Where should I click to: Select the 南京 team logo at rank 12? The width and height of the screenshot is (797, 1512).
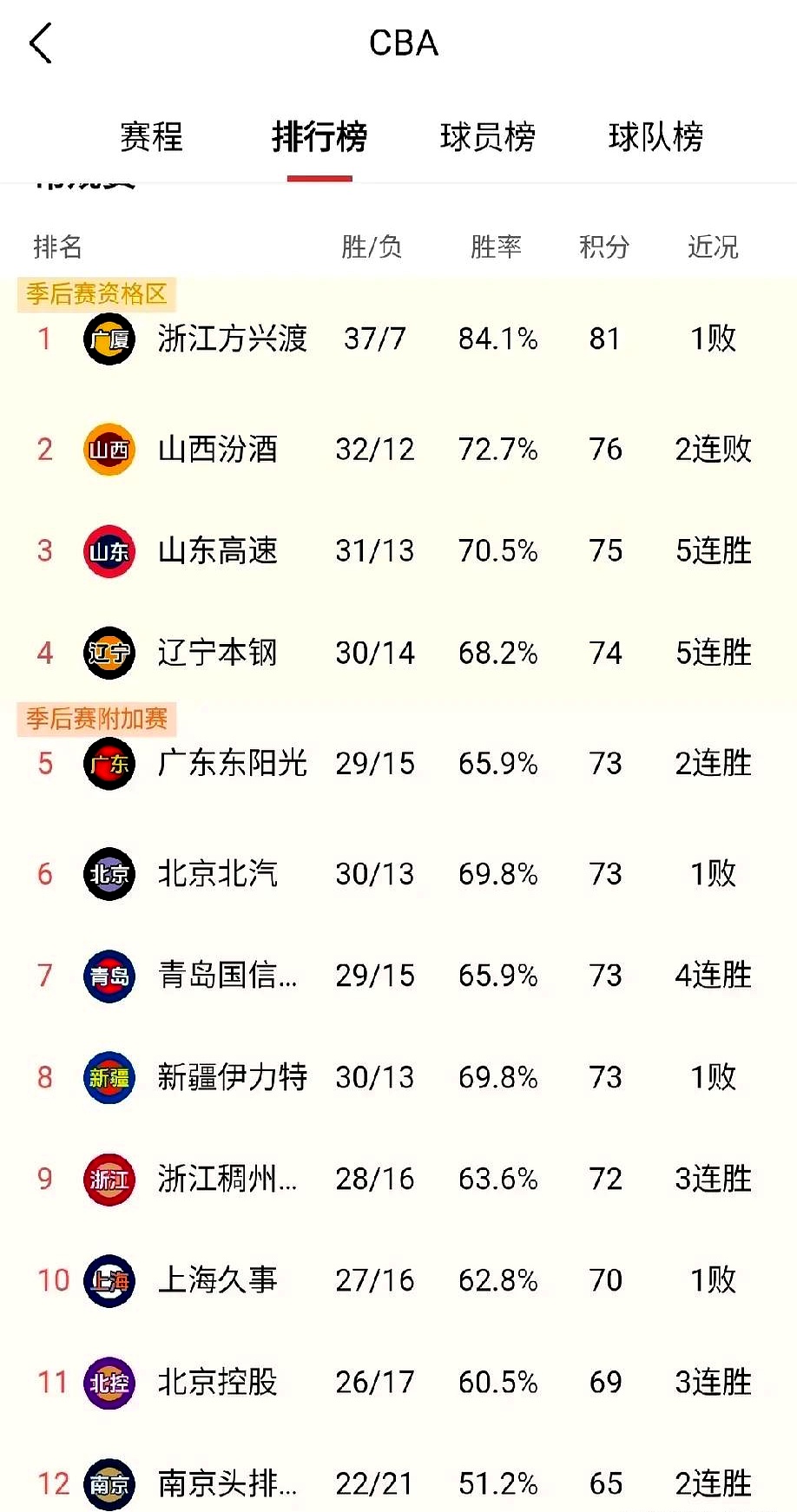pos(109,1483)
